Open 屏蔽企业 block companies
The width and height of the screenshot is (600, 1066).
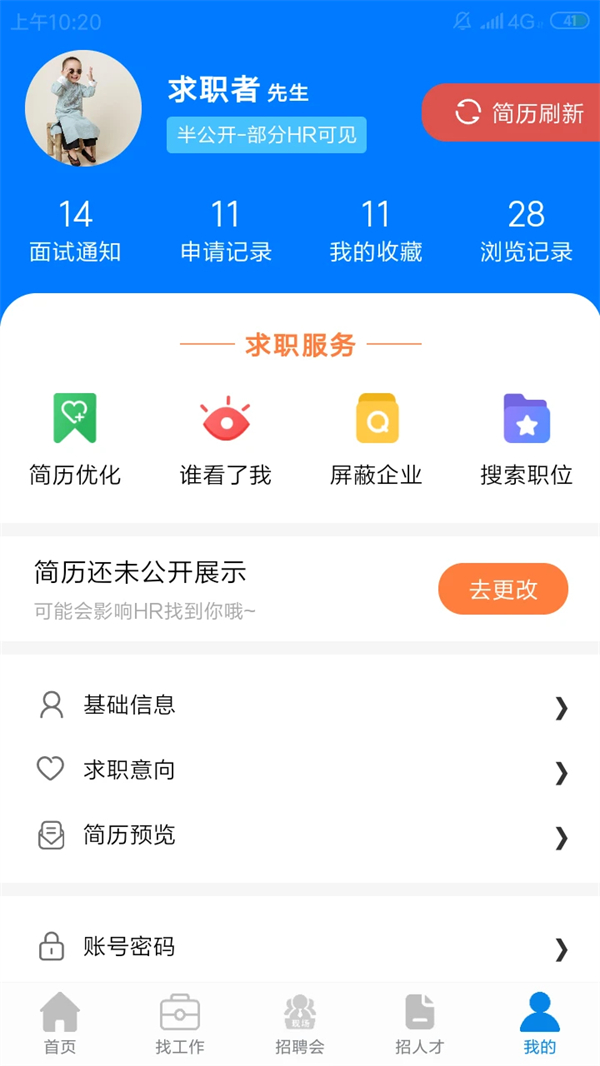[x=376, y=437]
